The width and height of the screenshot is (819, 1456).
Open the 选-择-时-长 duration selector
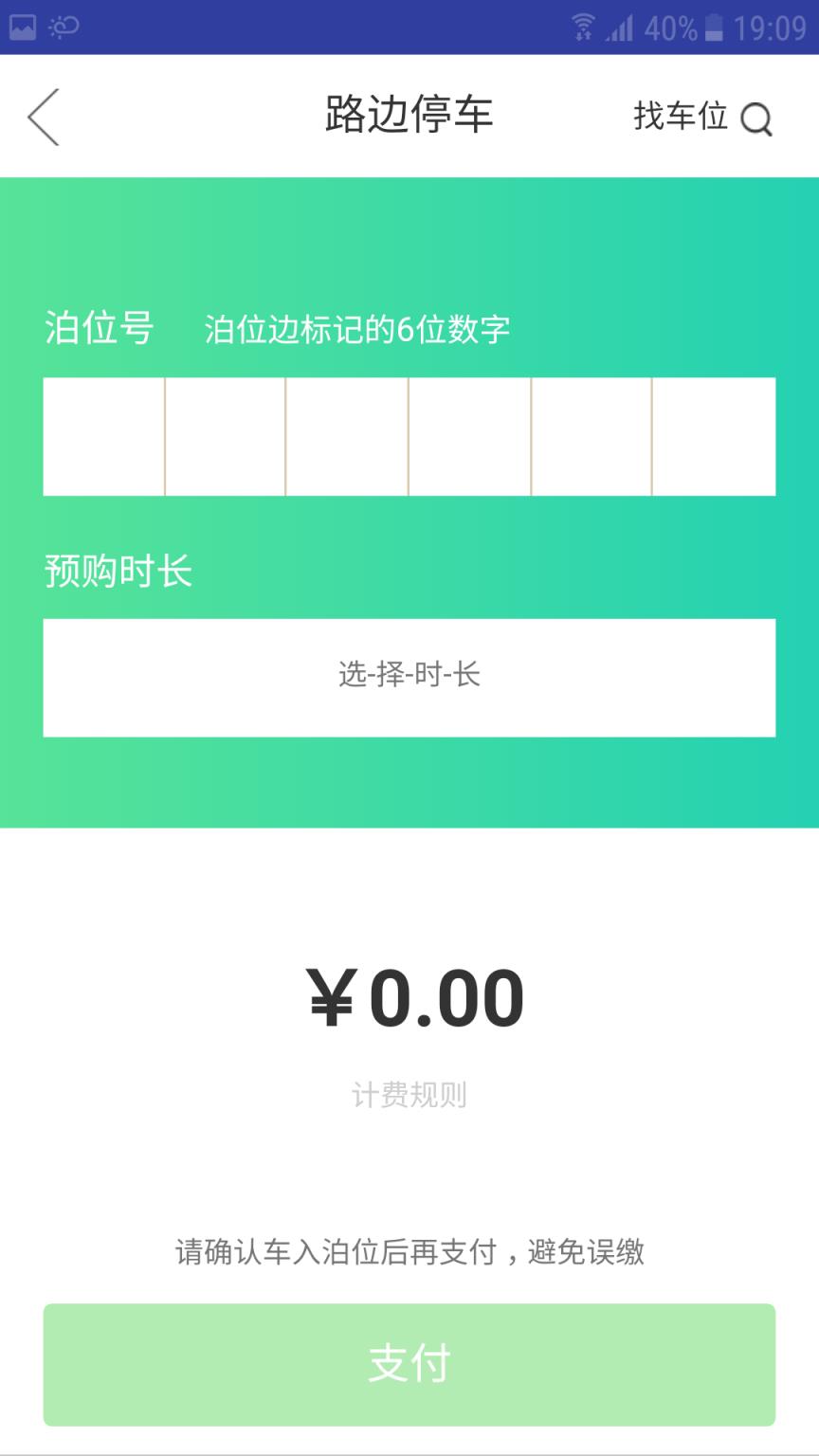(408, 676)
